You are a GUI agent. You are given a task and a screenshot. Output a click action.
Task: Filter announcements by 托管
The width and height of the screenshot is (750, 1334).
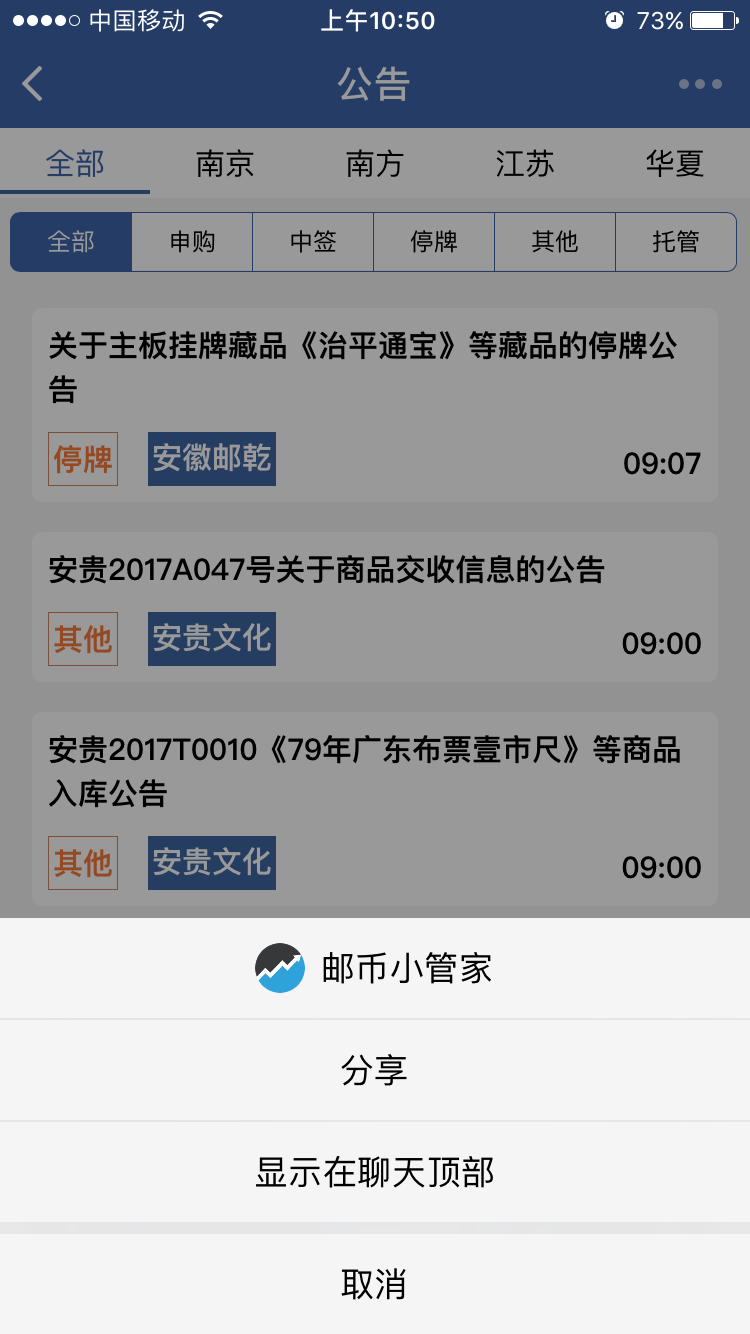coord(676,242)
